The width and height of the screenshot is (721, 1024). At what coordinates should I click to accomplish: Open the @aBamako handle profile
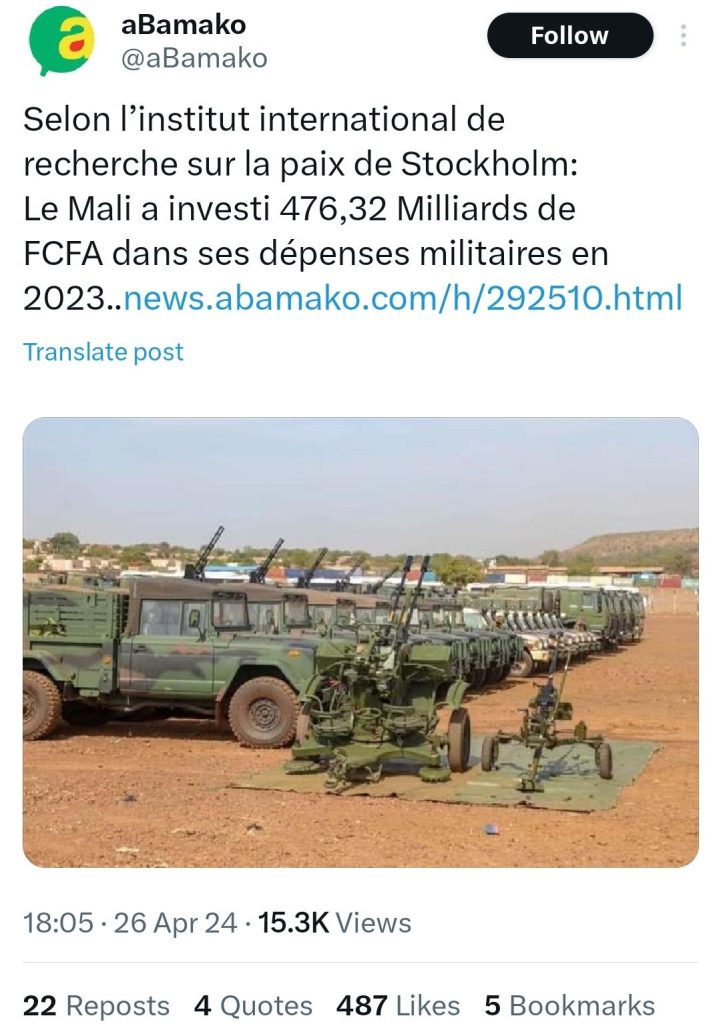[194, 58]
